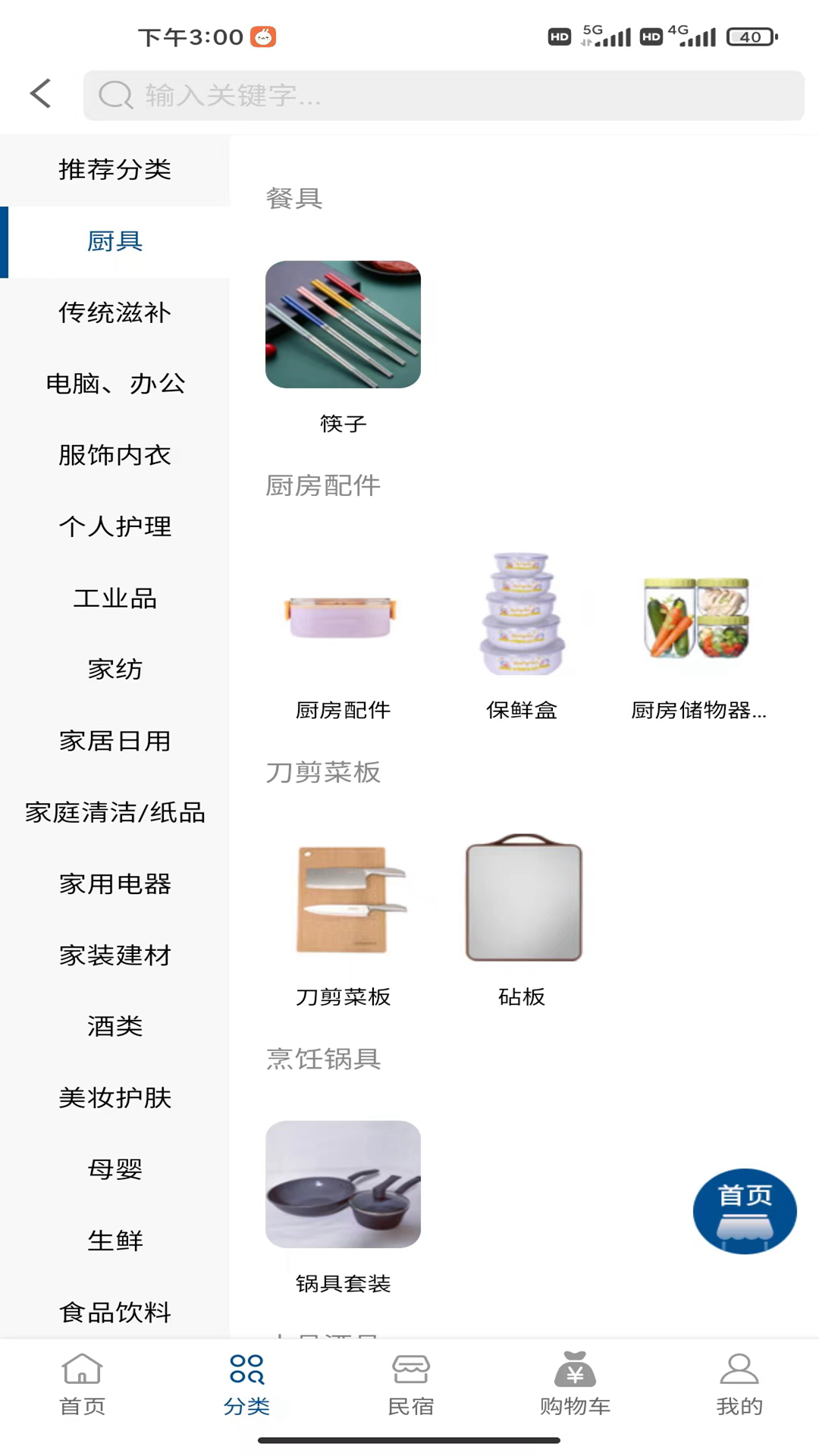Select 美妆护肤 from the left category list
The image size is (819, 1456).
click(115, 1097)
